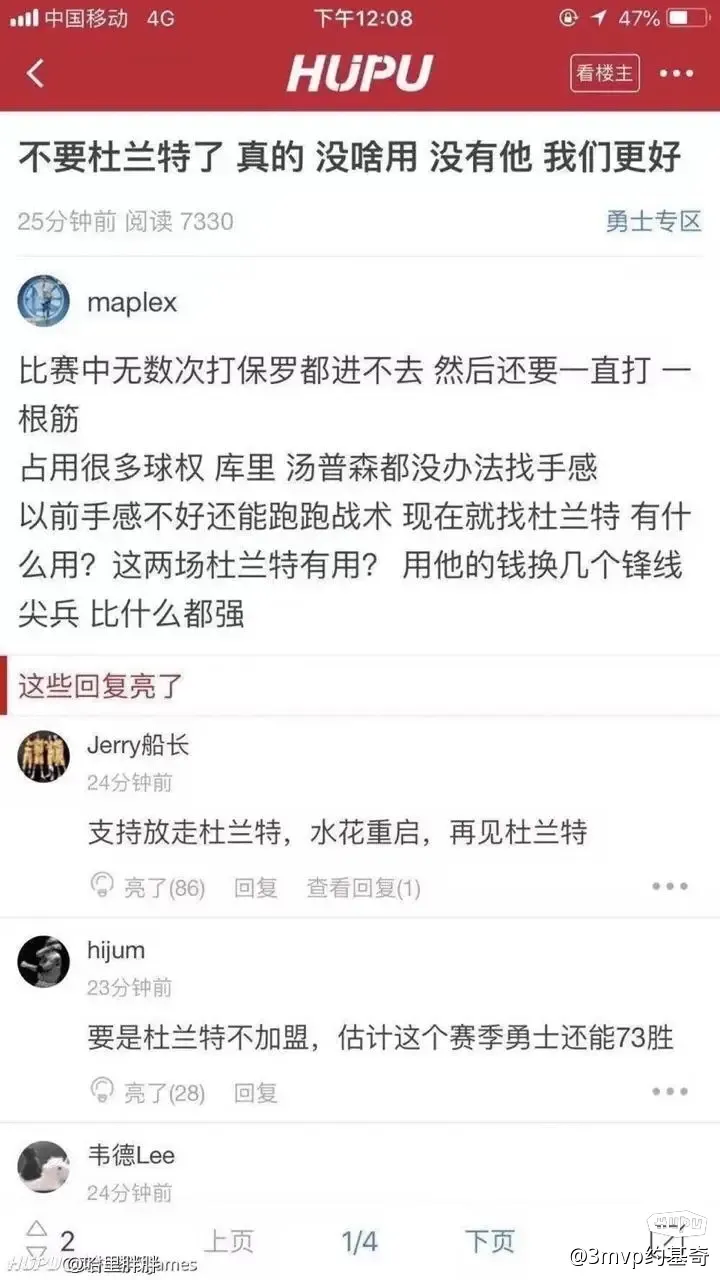Go to the previous page with 上页
Screen dimensions: 720x1280
coord(229,1241)
